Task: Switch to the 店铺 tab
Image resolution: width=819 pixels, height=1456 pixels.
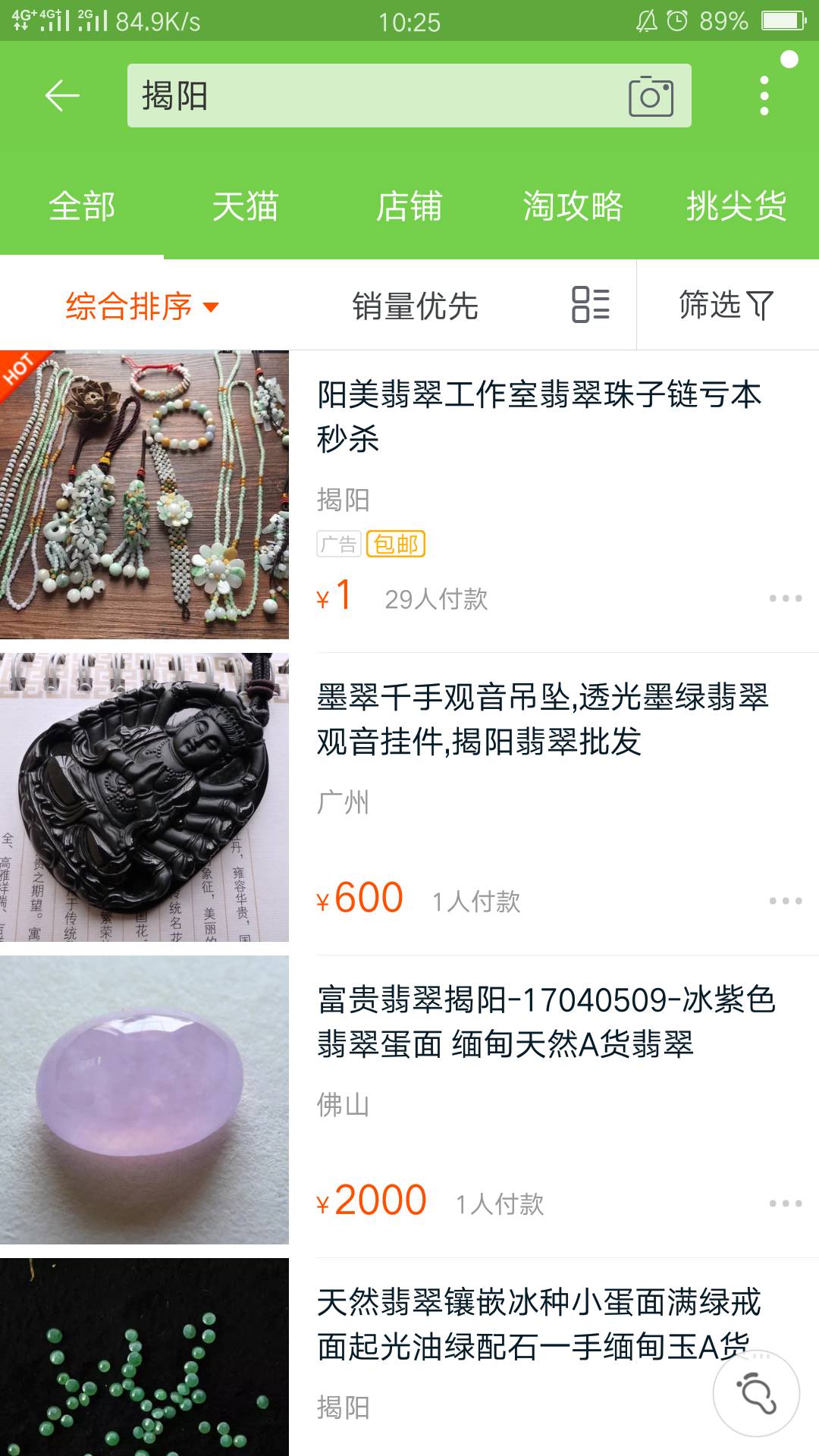Action: [409, 206]
